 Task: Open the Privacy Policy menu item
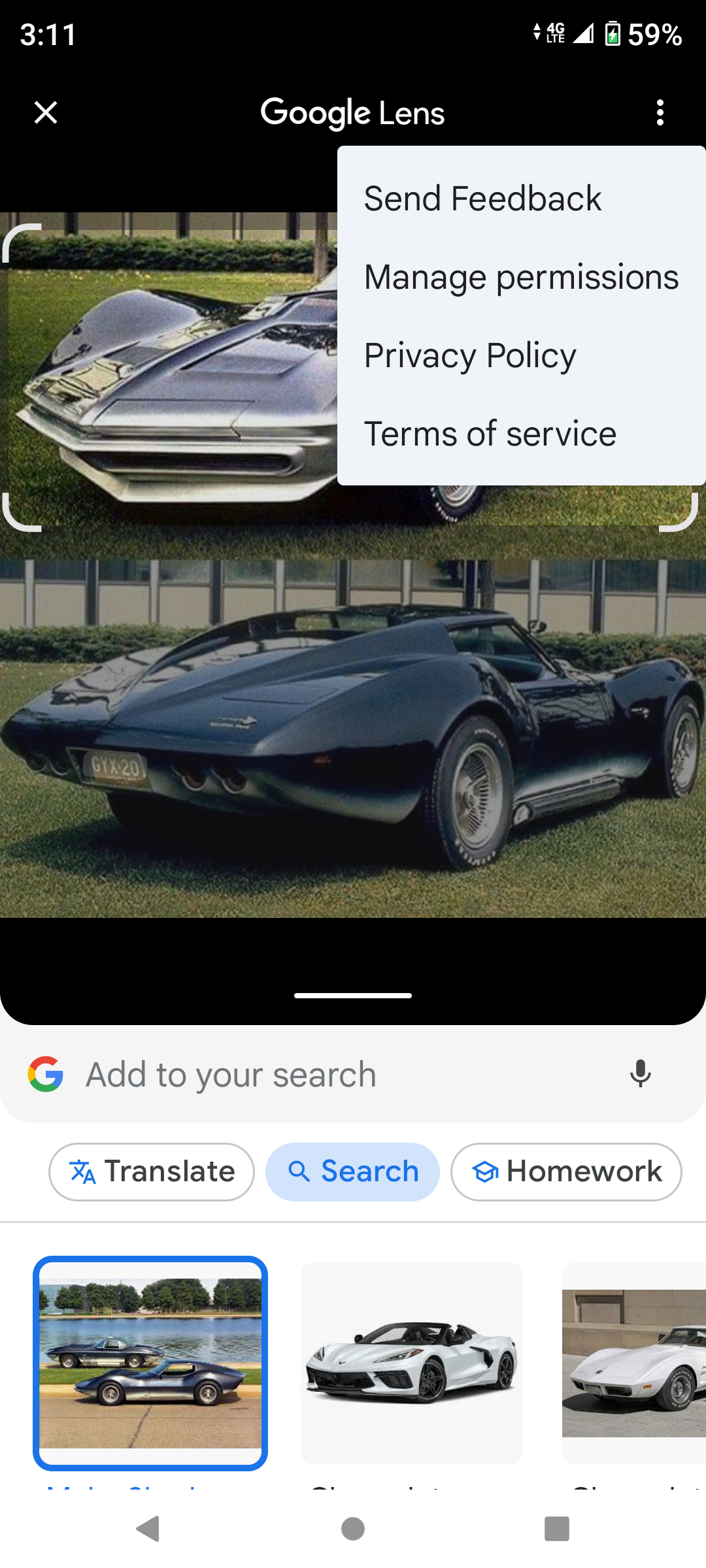point(470,355)
